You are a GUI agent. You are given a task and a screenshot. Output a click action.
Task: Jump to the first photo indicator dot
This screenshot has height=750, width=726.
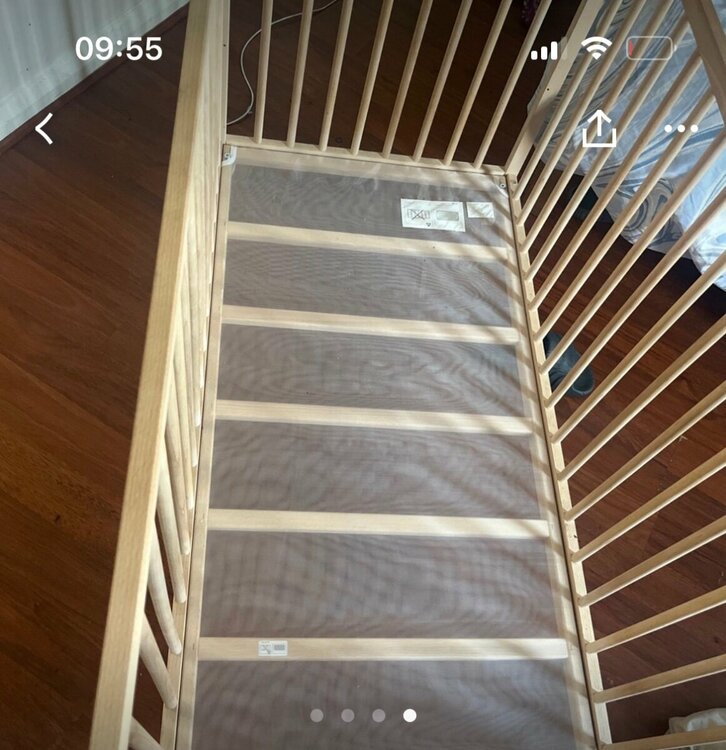(317, 715)
